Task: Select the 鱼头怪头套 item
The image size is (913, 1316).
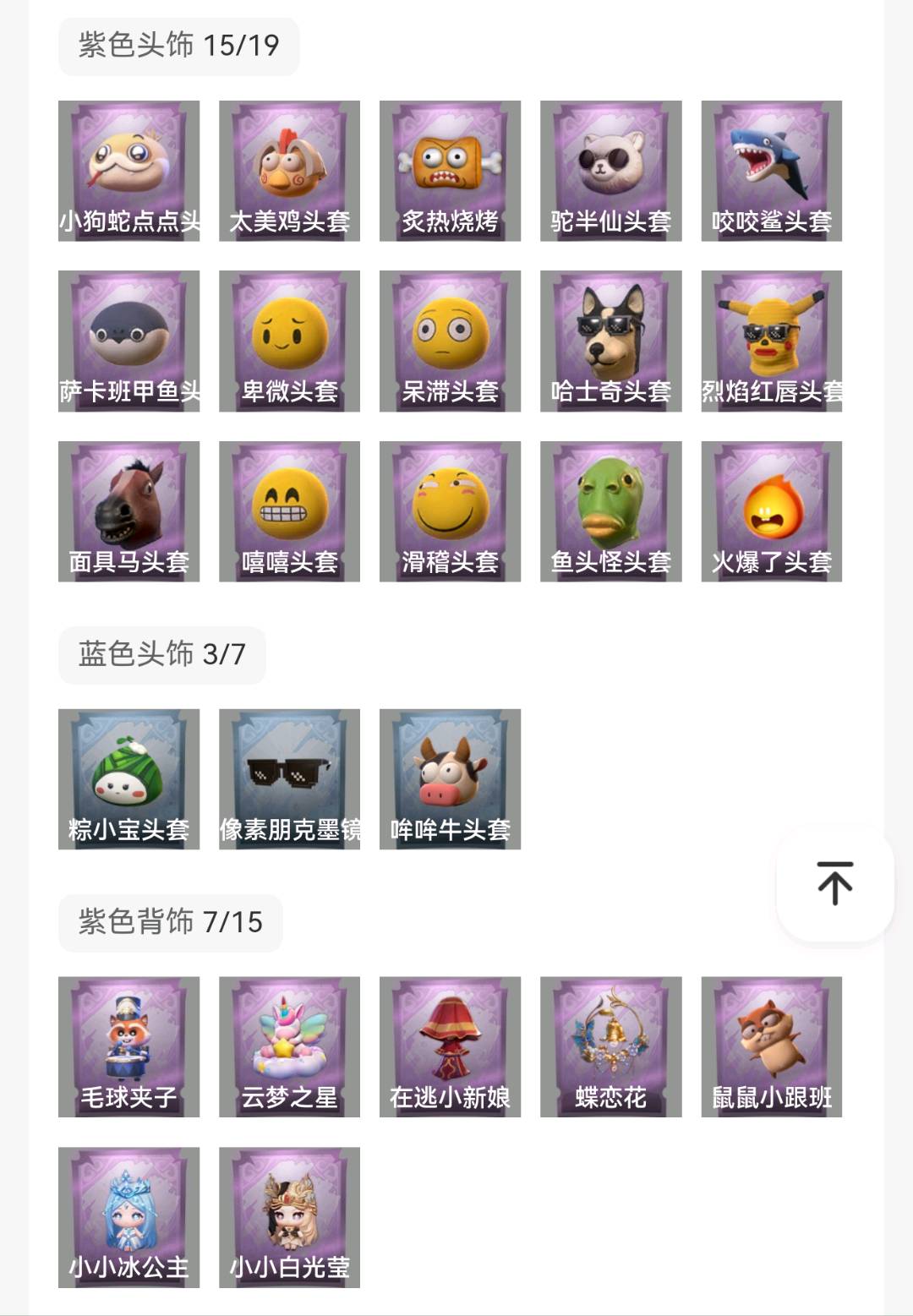Action: pos(610,511)
